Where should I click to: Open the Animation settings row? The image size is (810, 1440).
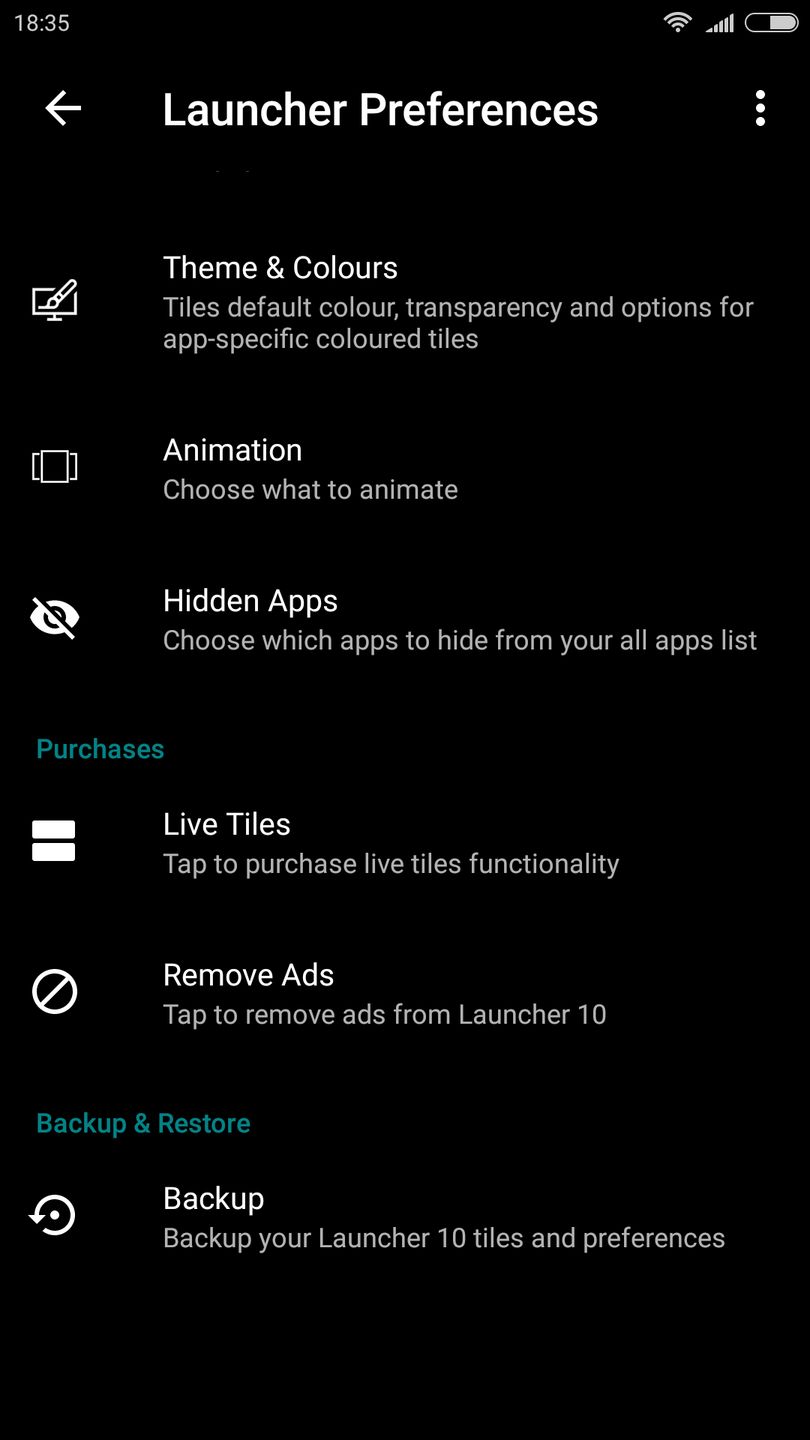[x=404, y=468]
